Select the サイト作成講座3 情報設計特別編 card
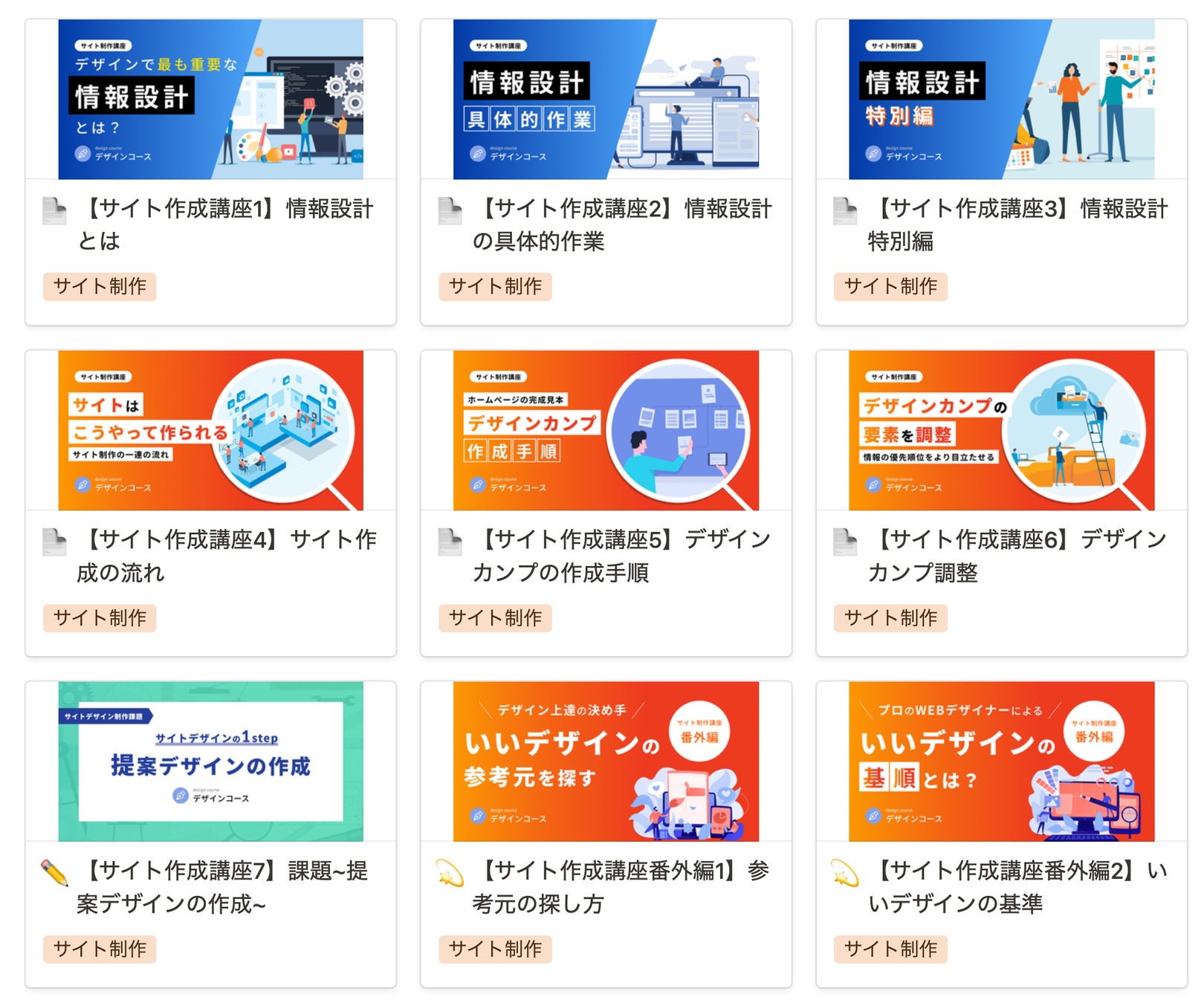Image resolution: width=1204 pixels, height=1003 pixels. pos(1001,224)
